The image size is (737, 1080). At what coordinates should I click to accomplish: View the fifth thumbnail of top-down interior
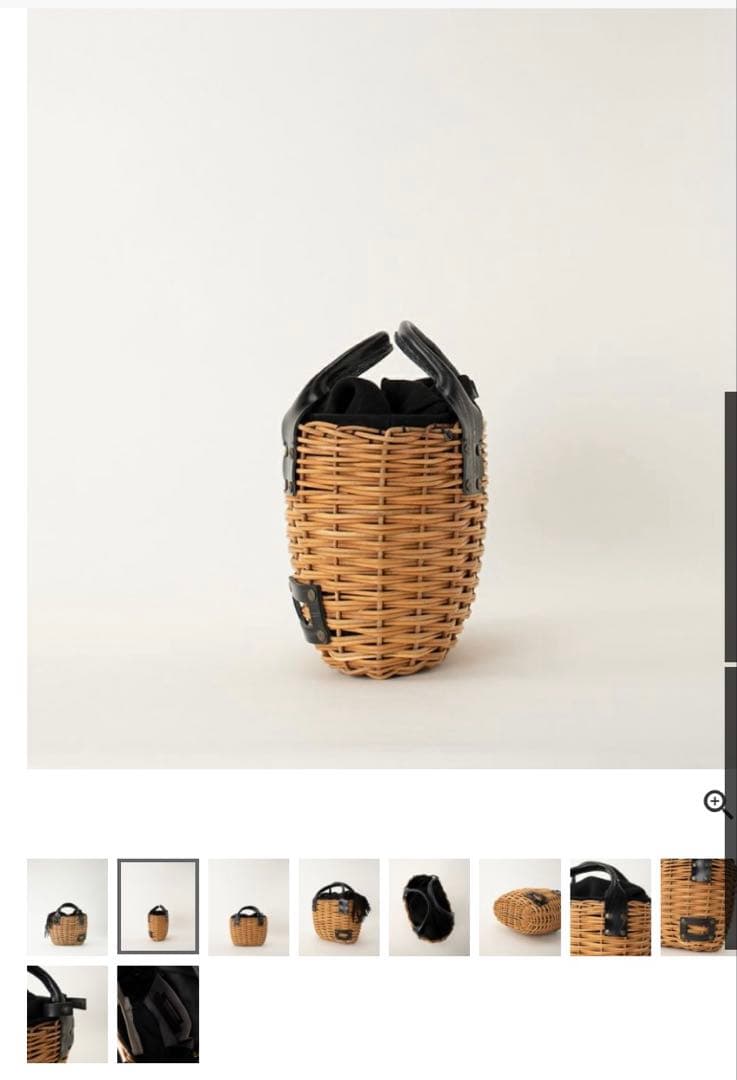pos(429,906)
